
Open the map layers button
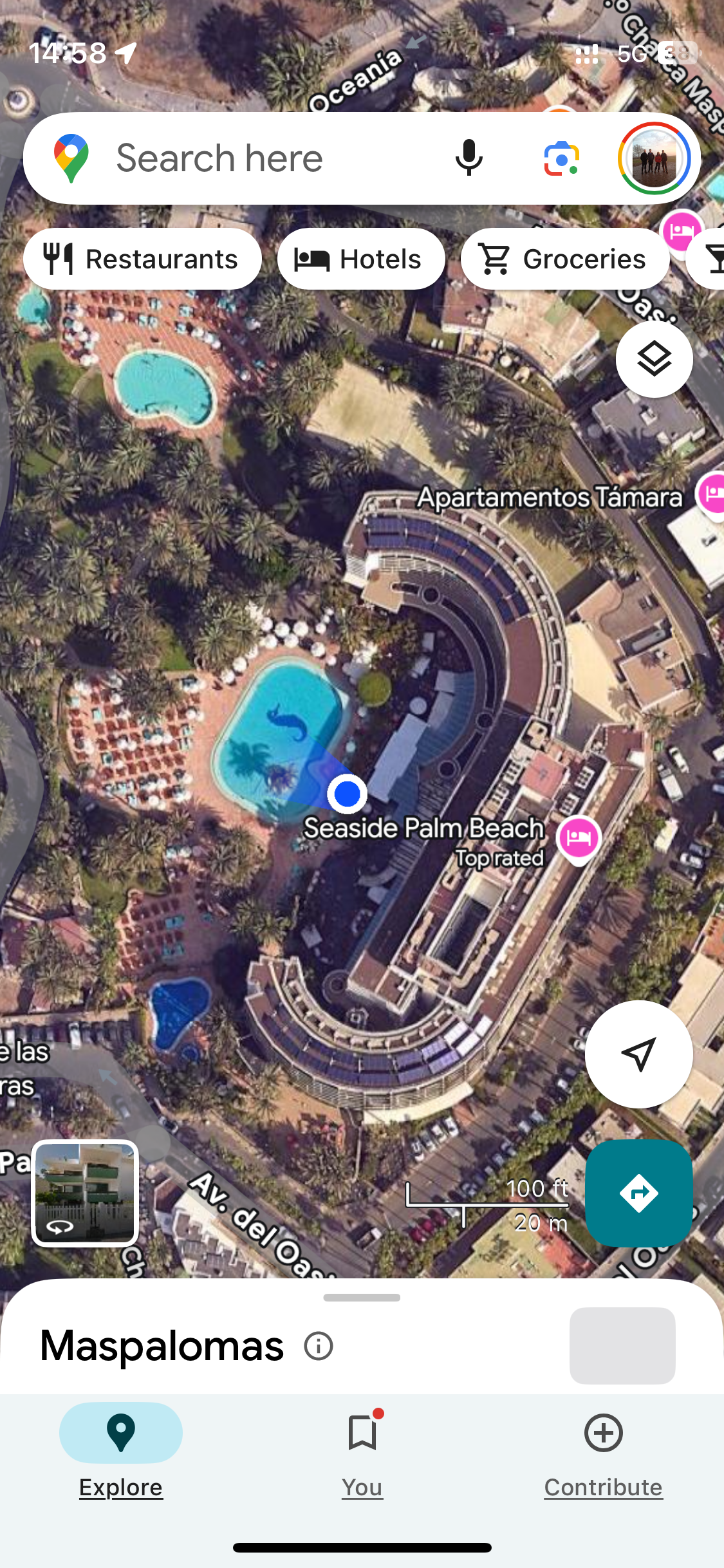point(654,359)
